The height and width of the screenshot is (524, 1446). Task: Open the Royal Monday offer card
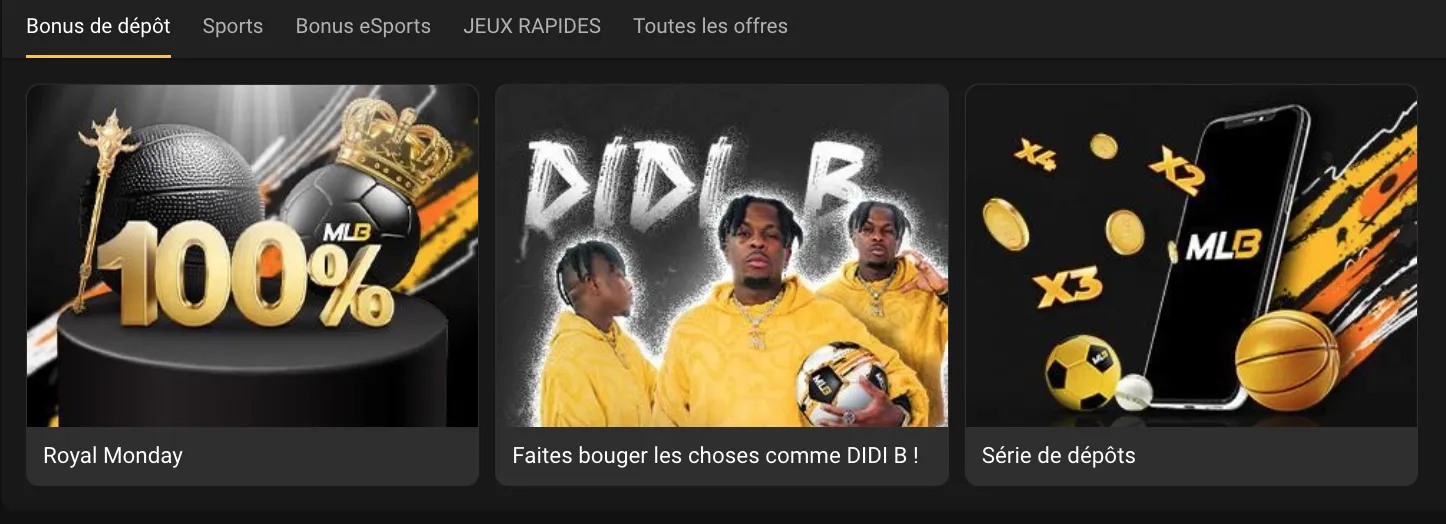point(252,285)
